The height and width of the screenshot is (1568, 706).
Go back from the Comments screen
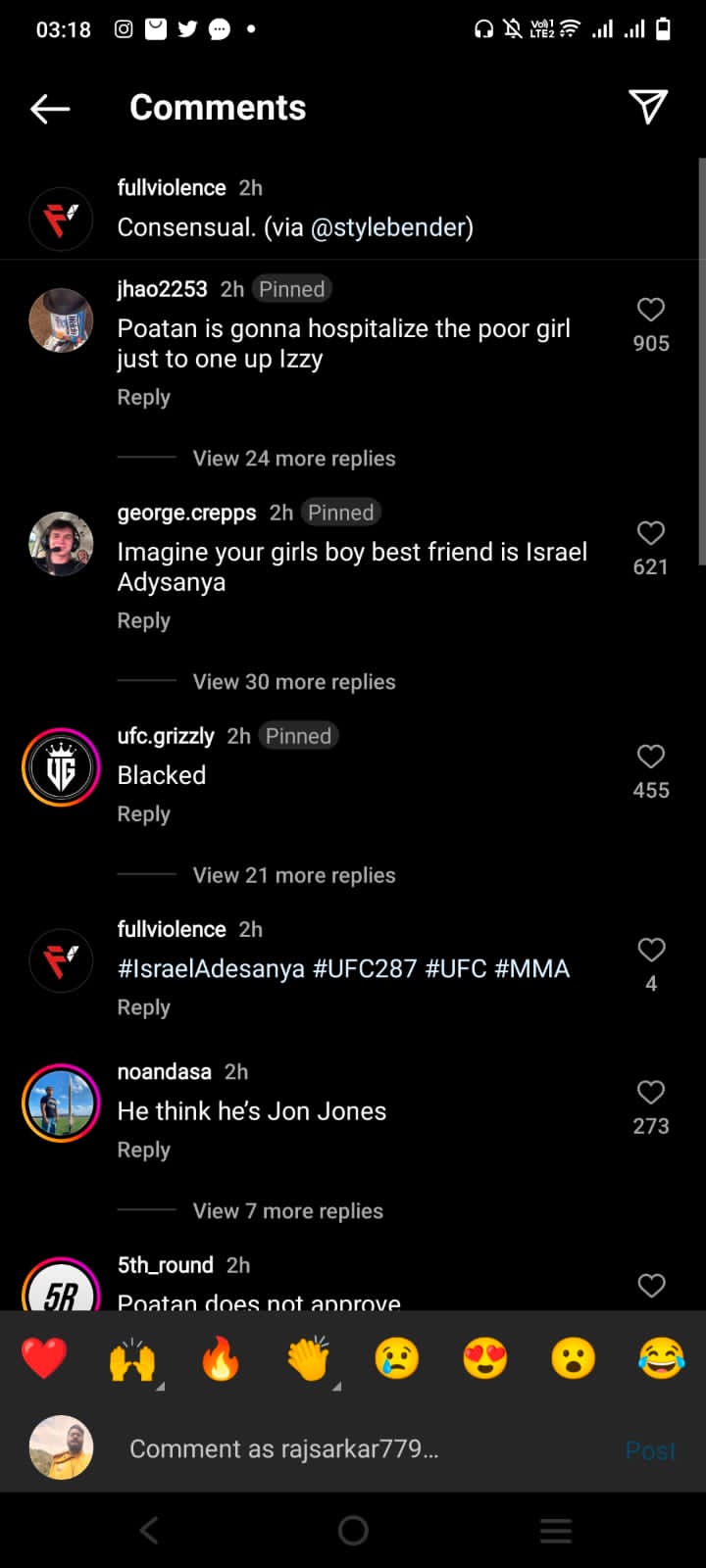pos(50,108)
